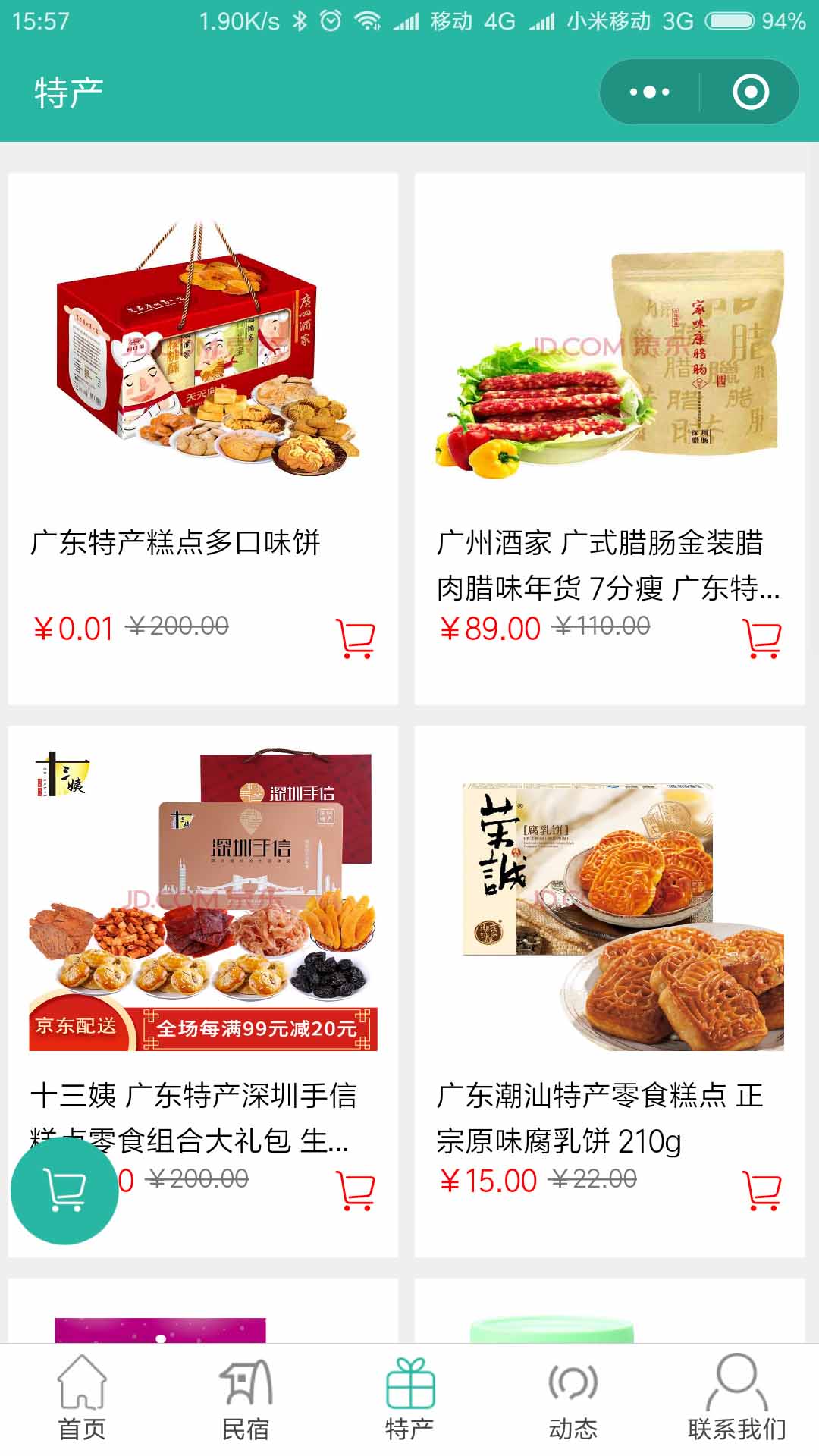The height and width of the screenshot is (1456, 819).
Task: Add 广东特产糕点多口味饼 to cart
Action: pos(356,639)
